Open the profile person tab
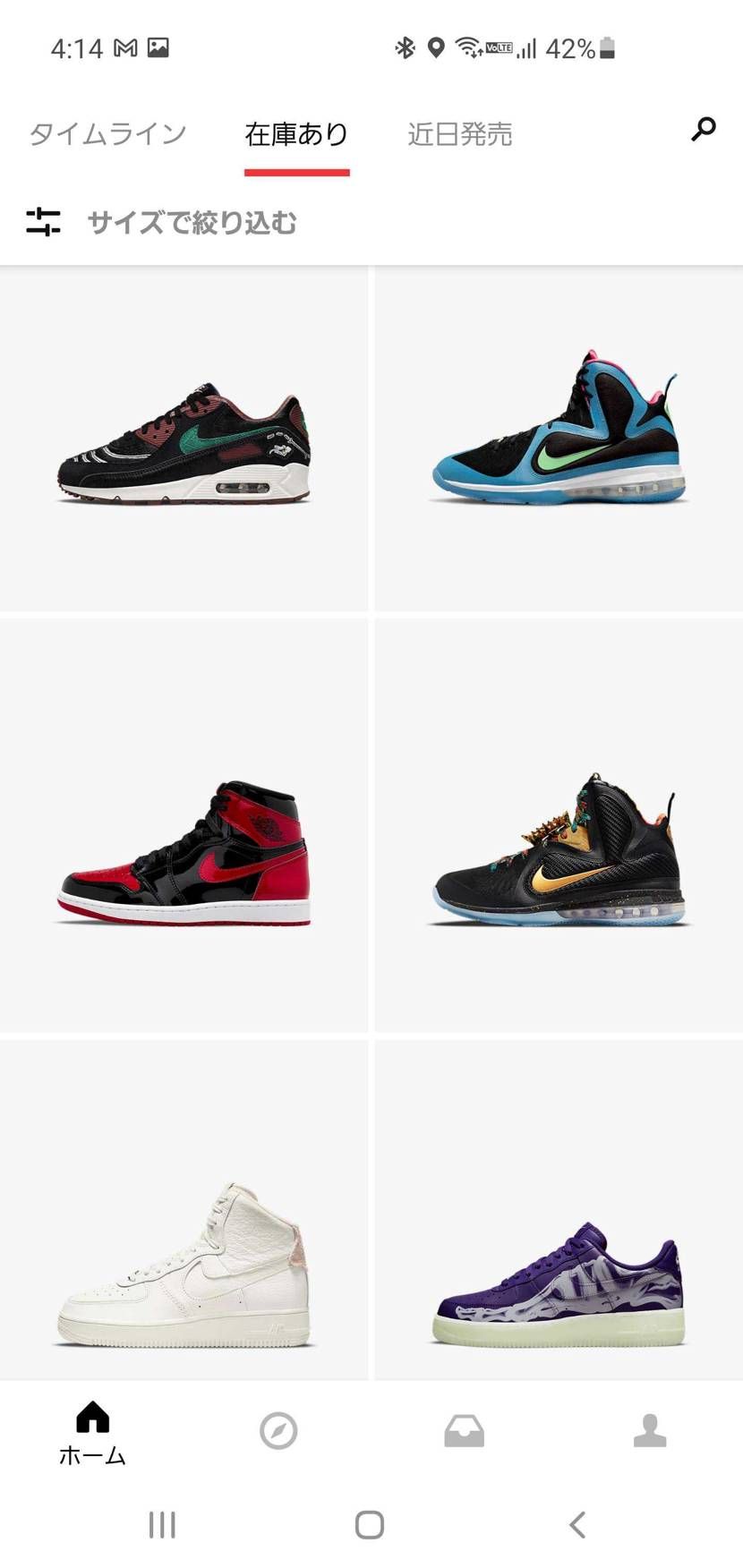The width and height of the screenshot is (743, 1568). [650, 1430]
